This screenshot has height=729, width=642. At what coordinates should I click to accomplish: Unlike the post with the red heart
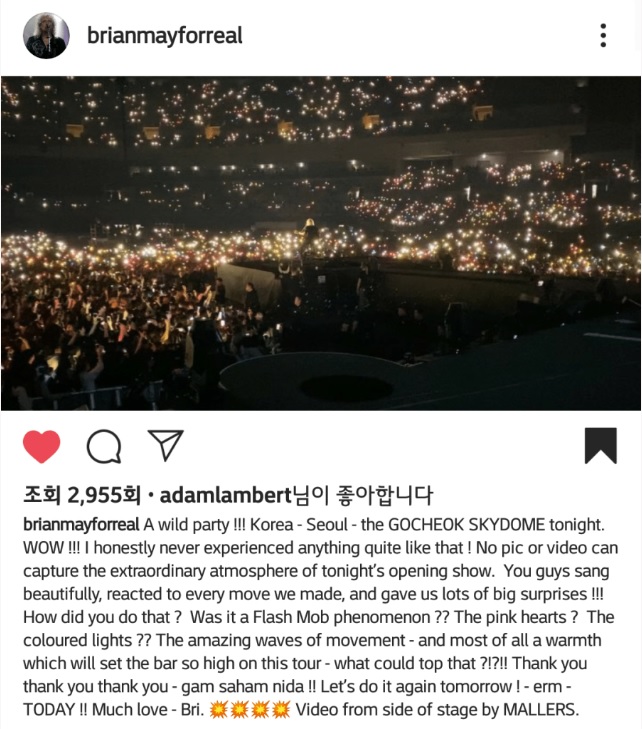coord(41,446)
